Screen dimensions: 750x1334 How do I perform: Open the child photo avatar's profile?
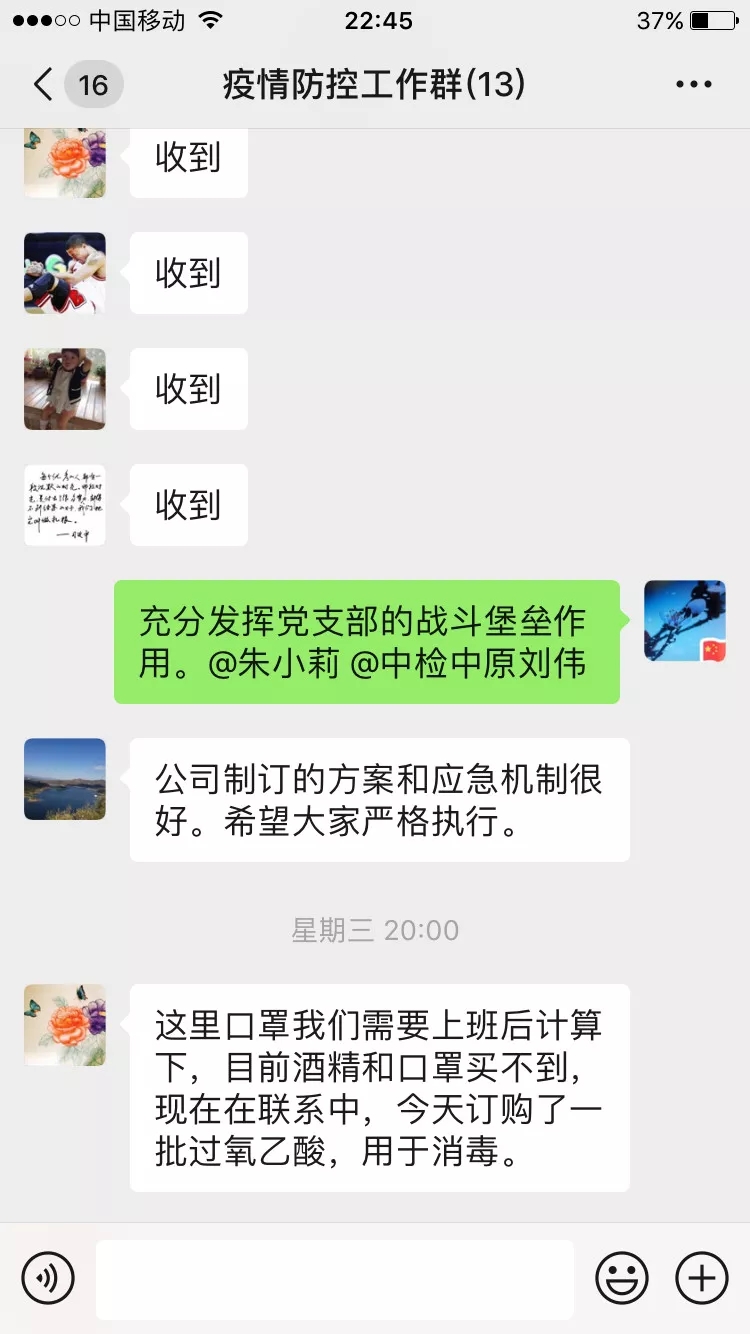pyautogui.click(x=65, y=389)
